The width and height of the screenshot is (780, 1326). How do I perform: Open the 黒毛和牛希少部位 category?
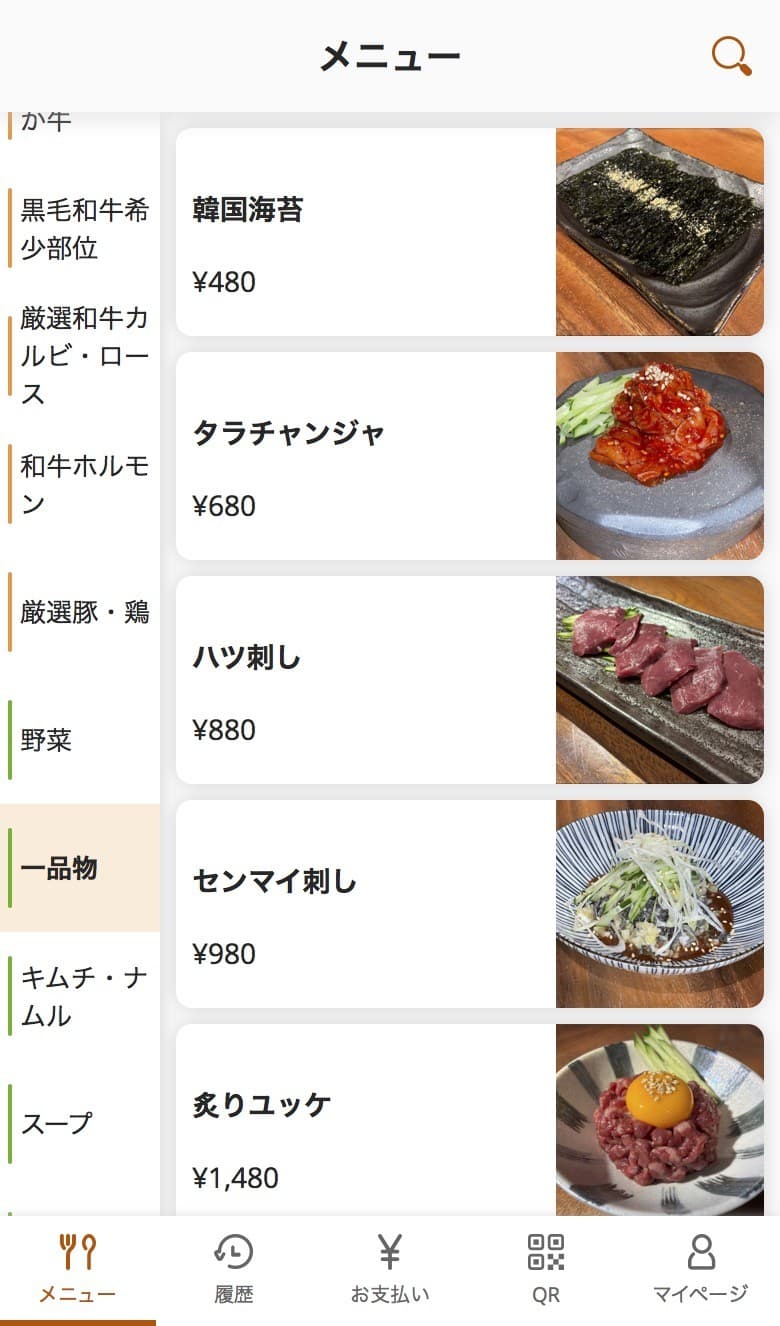click(x=78, y=229)
